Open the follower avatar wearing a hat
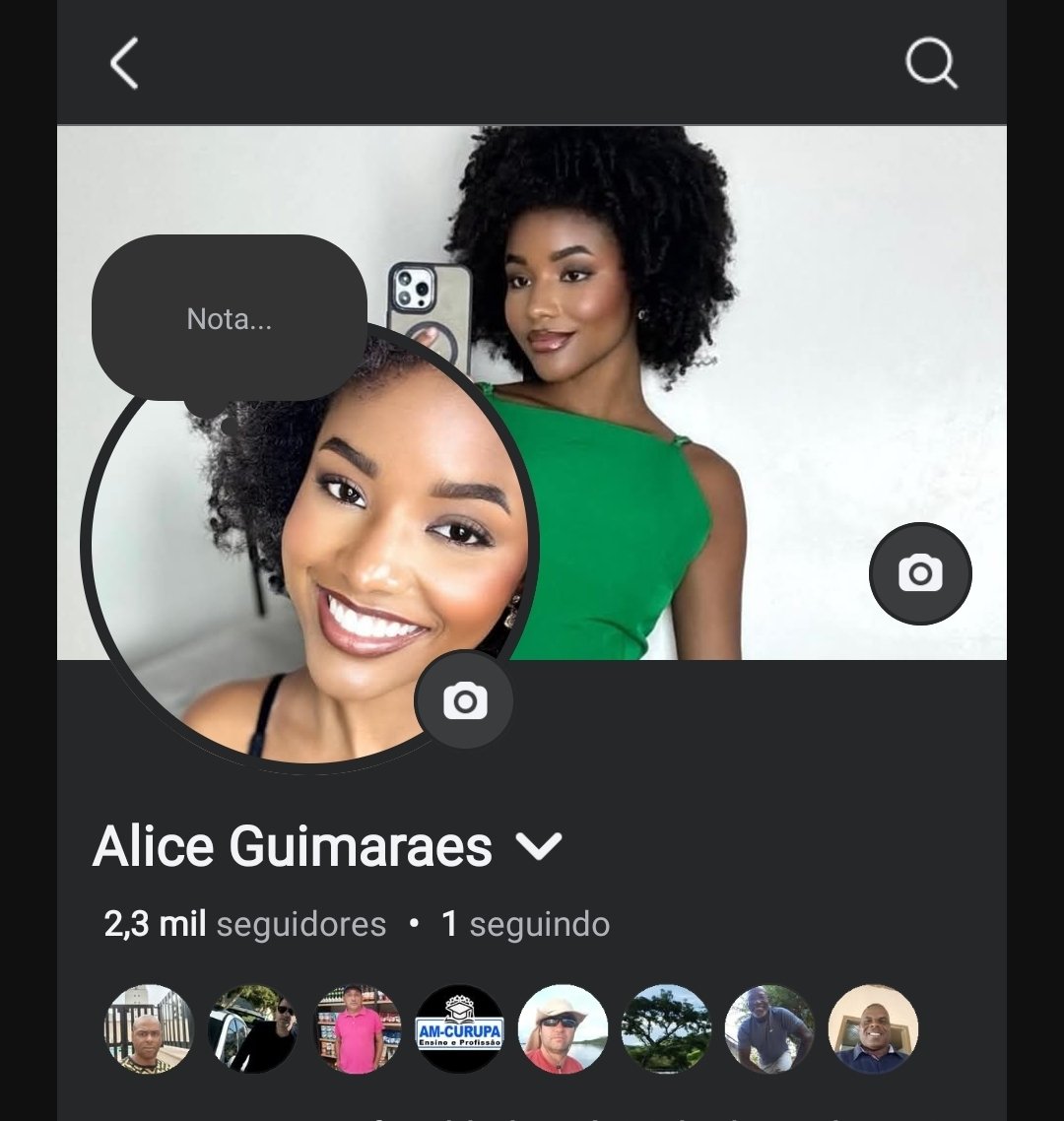The image size is (1064, 1121). point(564,1029)
